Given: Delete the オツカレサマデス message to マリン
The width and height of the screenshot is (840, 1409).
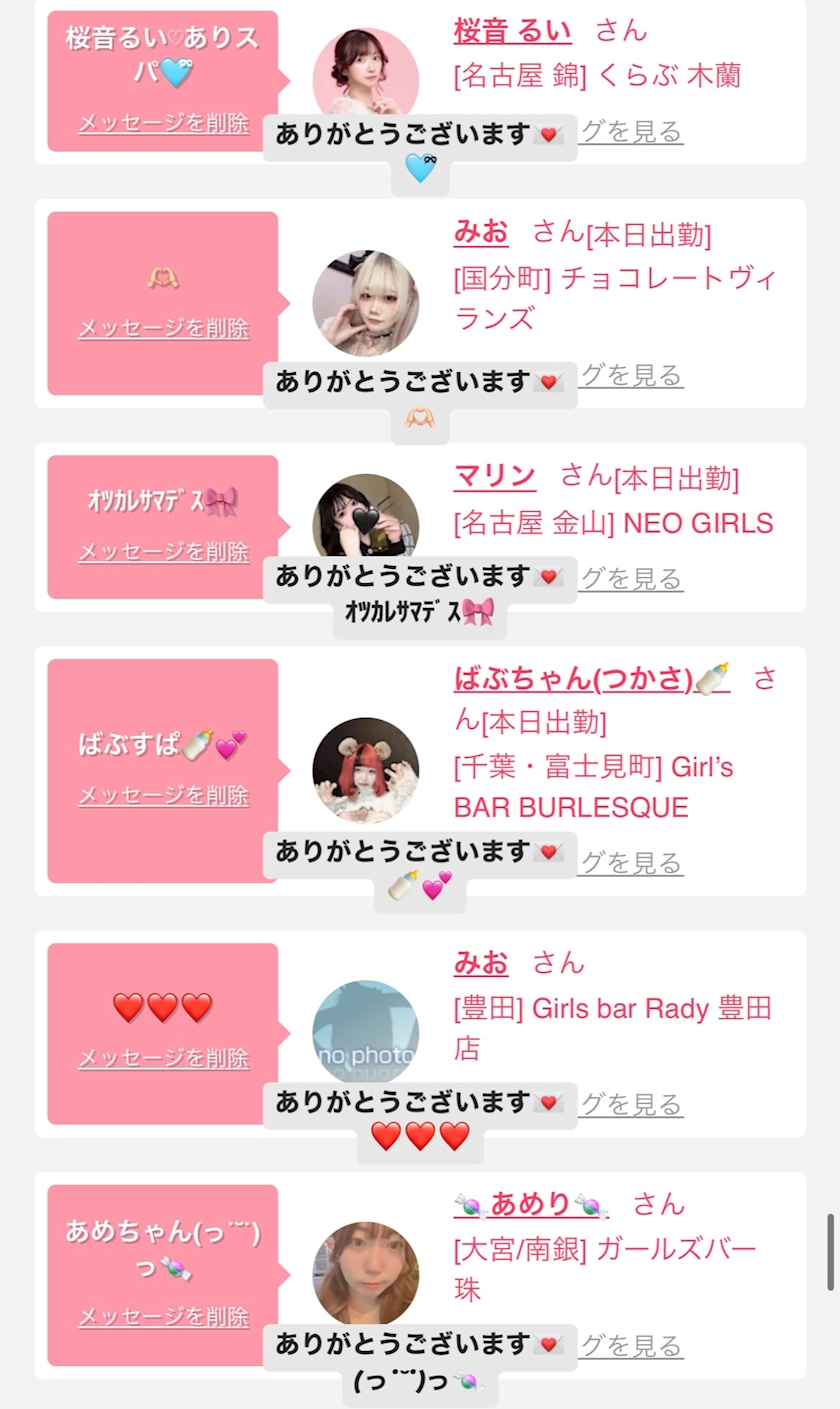Looking at the screenshot, I should pyautogui.click(x=164, y=551).
